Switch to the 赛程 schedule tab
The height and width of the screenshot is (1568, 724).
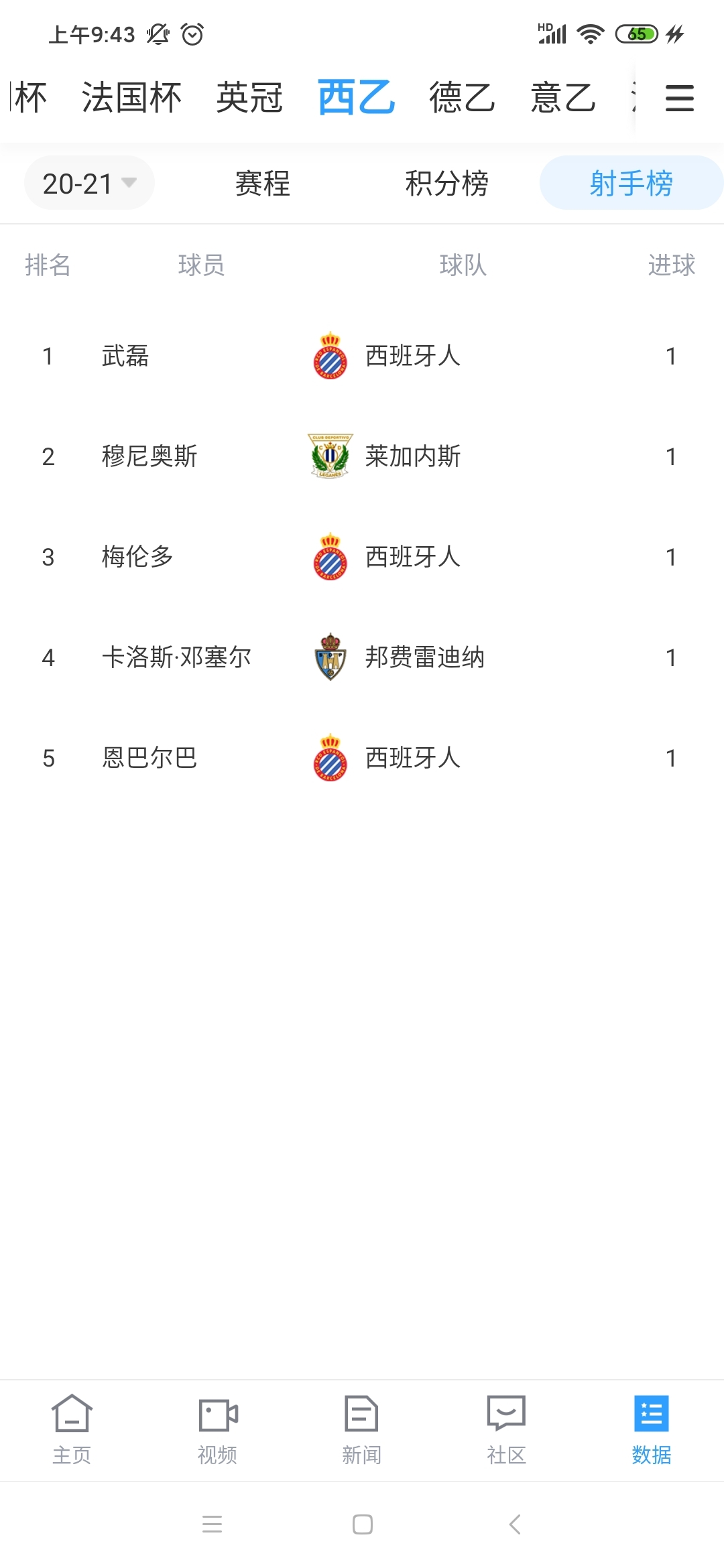click(262, 183)
